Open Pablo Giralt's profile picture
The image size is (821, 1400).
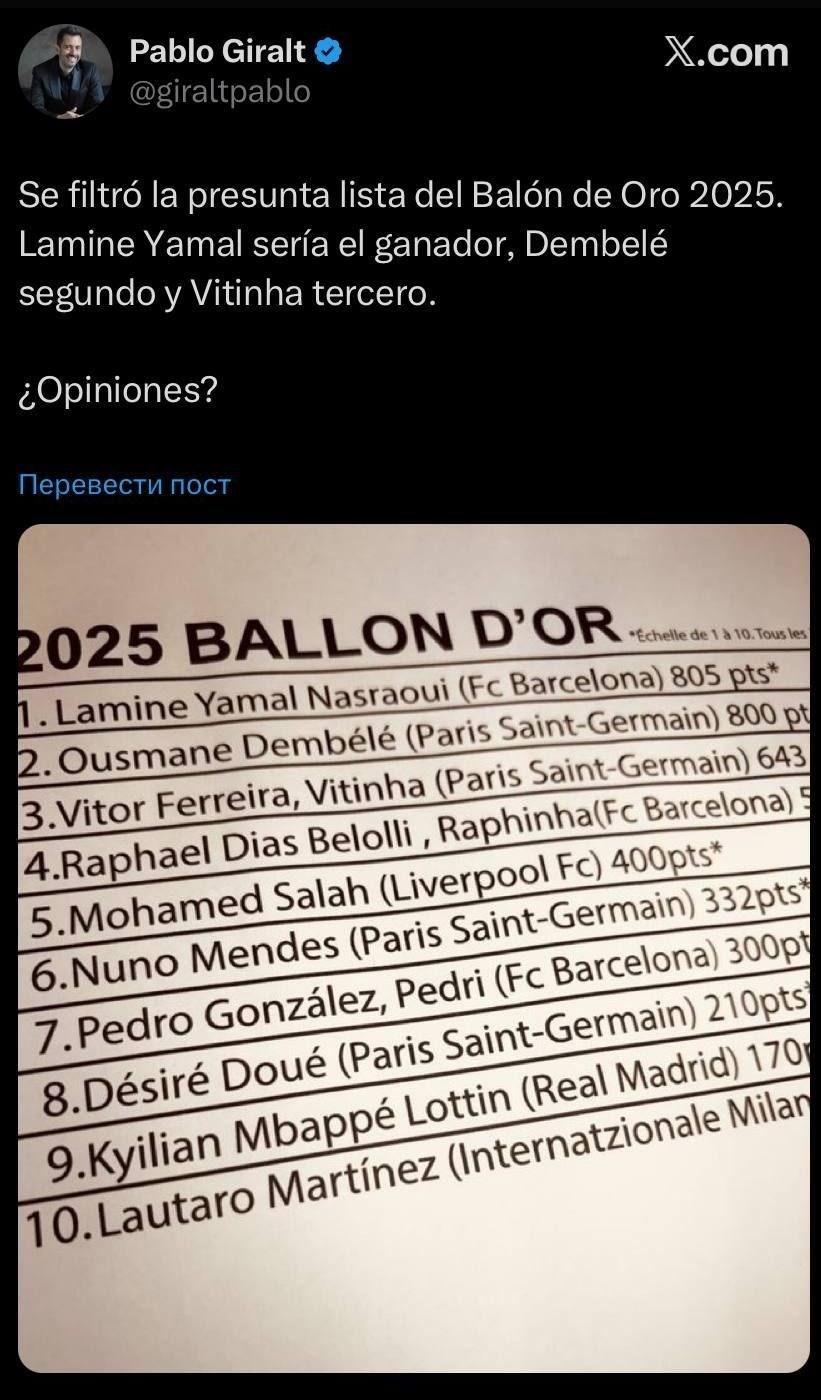66,71
